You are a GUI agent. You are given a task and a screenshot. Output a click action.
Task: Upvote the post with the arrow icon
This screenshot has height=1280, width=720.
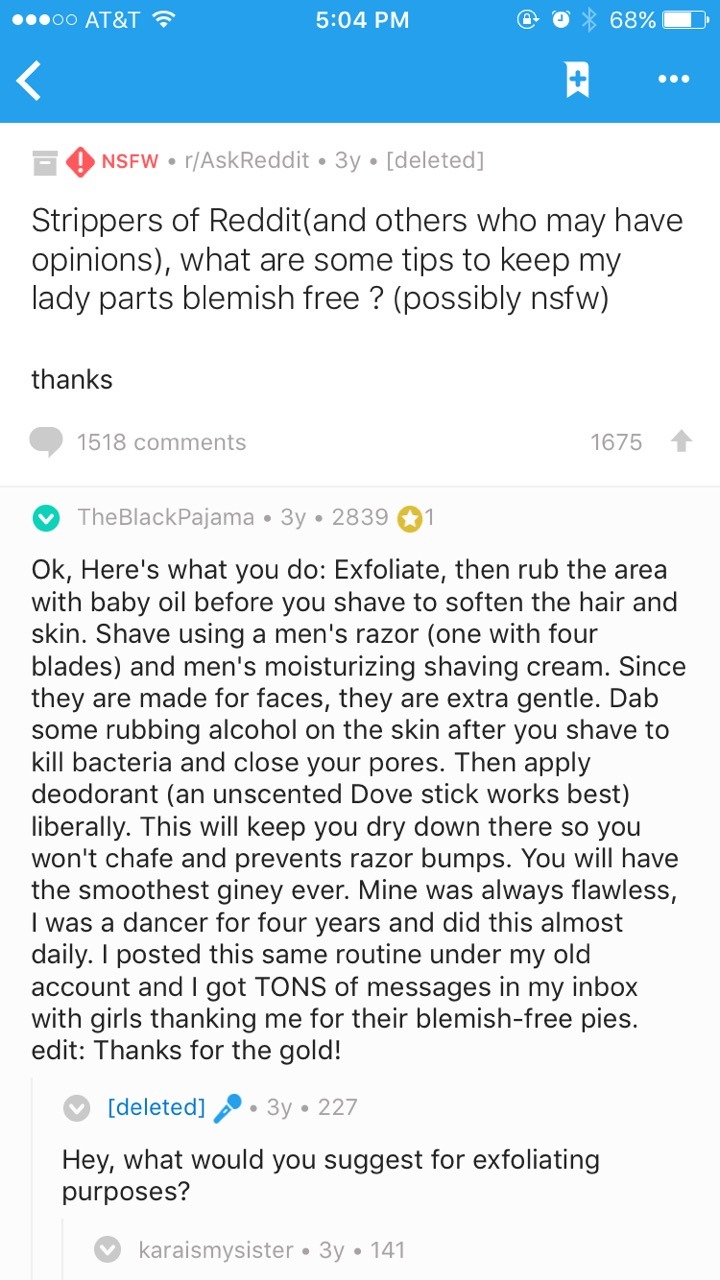[681, 441]
